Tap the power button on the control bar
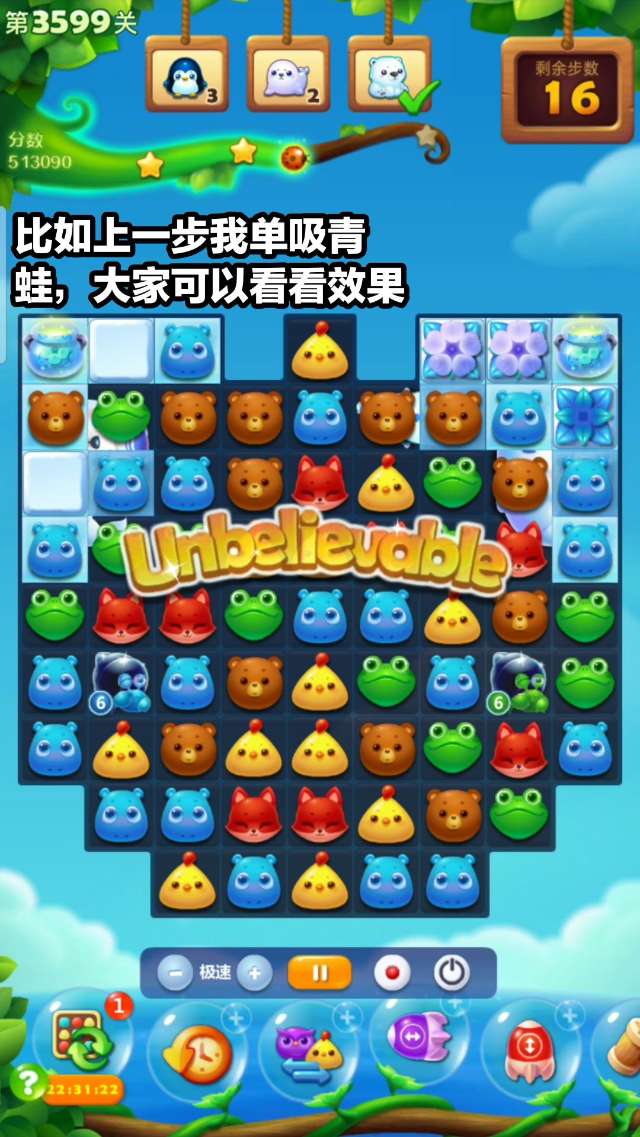The image size is (640, 1137). 451,972
